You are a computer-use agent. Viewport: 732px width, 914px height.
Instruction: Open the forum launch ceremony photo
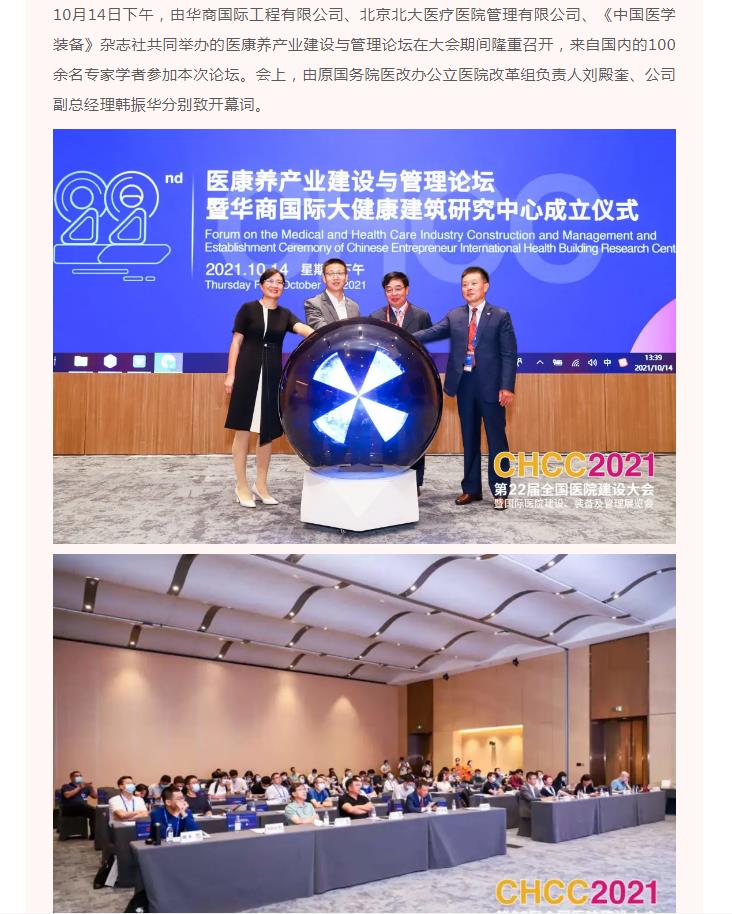click(364, 336)
